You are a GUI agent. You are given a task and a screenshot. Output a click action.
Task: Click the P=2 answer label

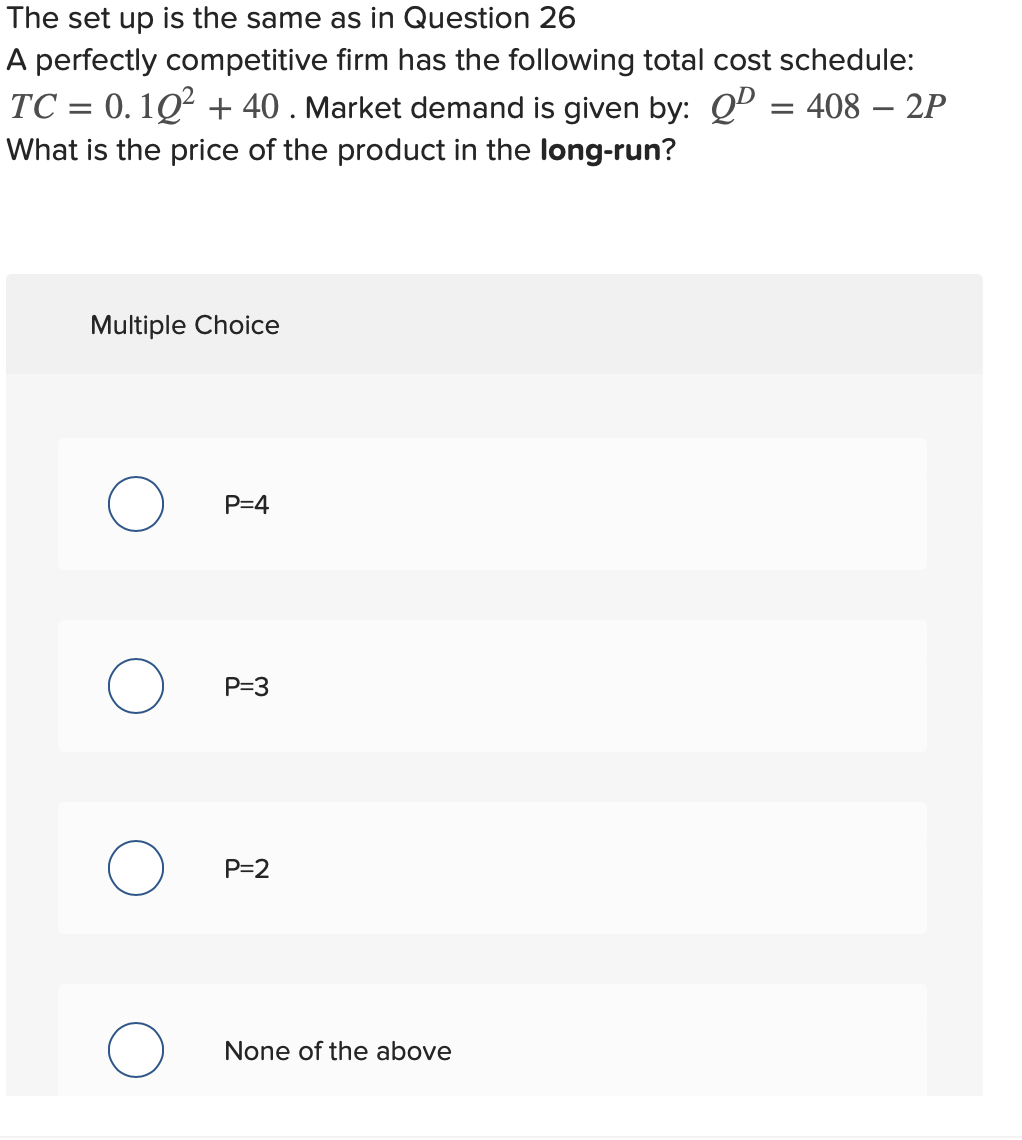(246, 868)
